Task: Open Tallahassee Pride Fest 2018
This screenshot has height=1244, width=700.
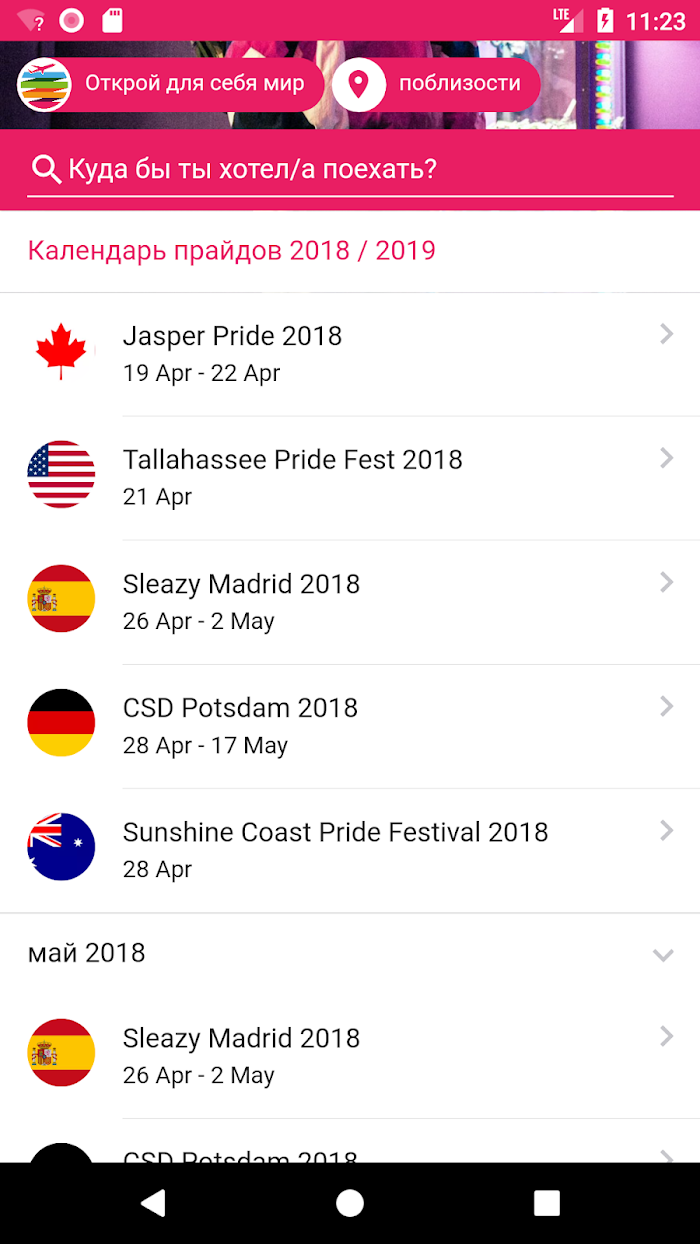Action: [x=350, y=478]
